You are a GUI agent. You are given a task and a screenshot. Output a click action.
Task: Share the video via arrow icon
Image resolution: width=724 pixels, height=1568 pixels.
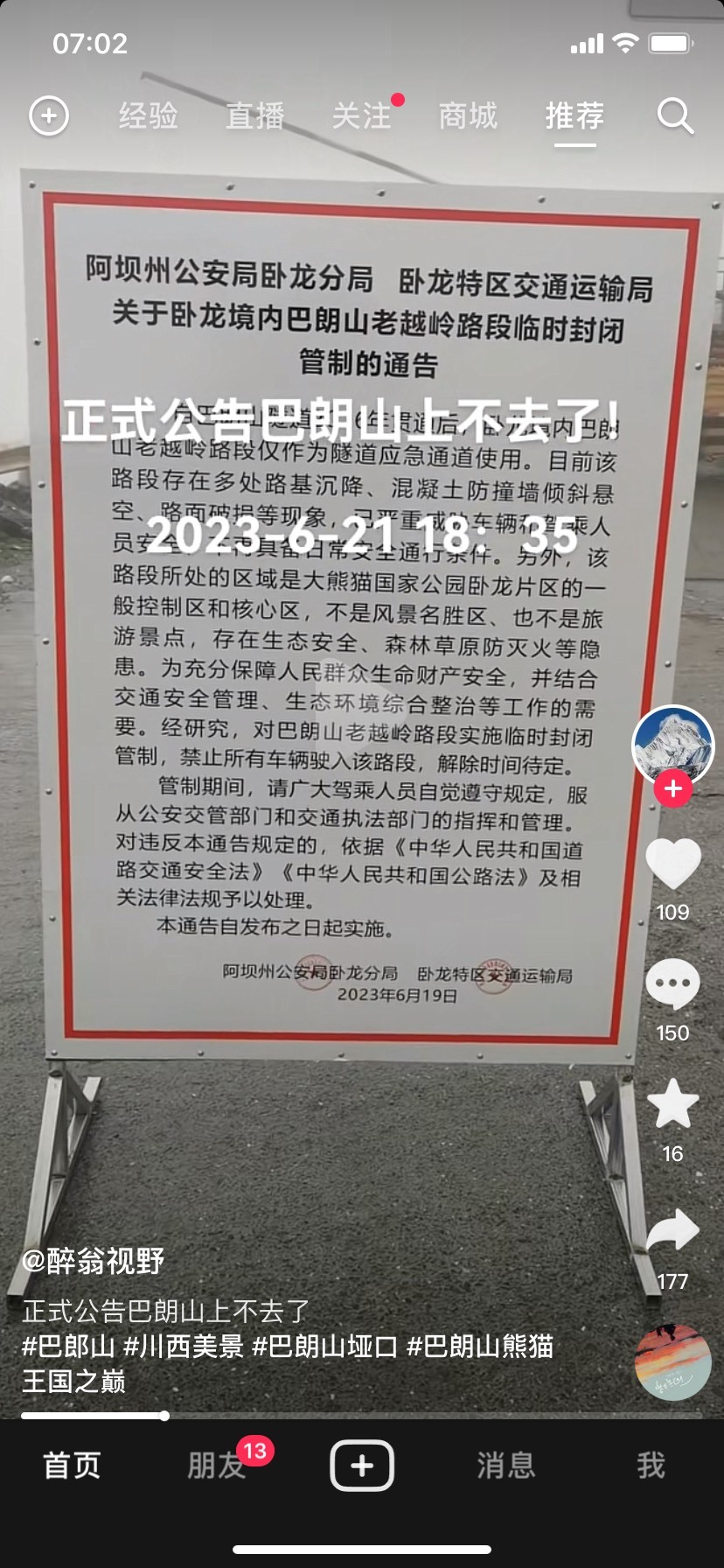tap(673, 1230)
